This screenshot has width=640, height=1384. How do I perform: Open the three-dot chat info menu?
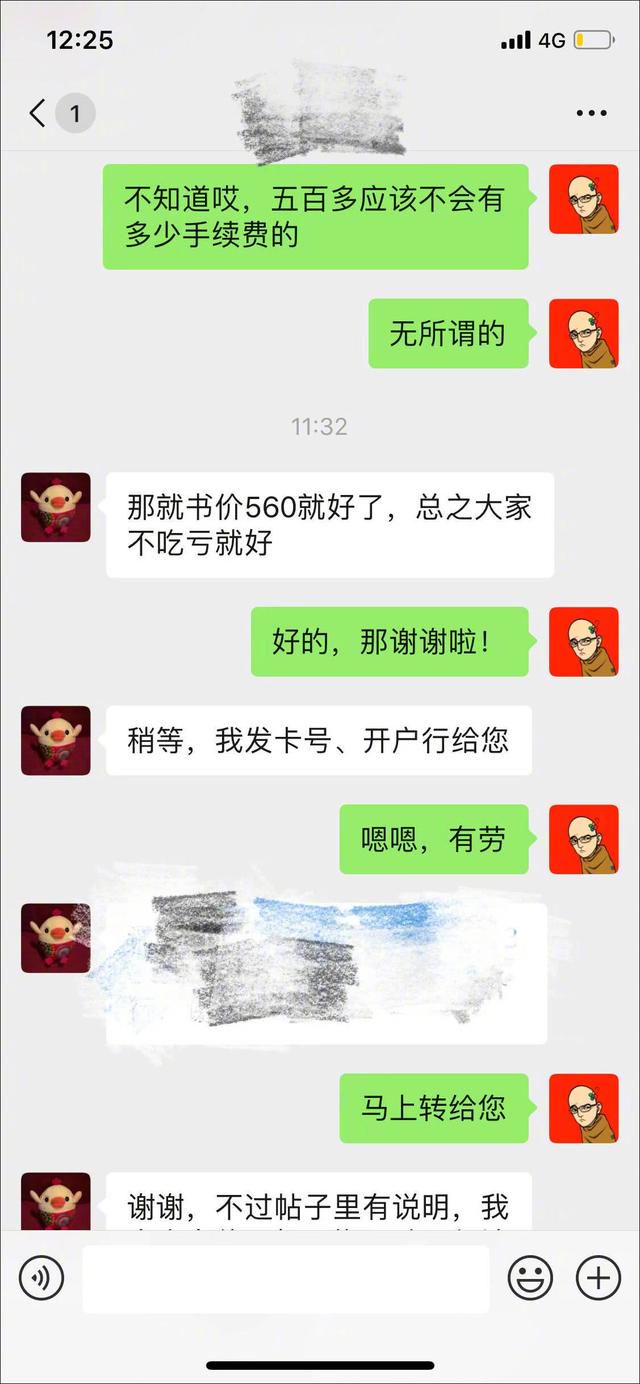point(591,113)
